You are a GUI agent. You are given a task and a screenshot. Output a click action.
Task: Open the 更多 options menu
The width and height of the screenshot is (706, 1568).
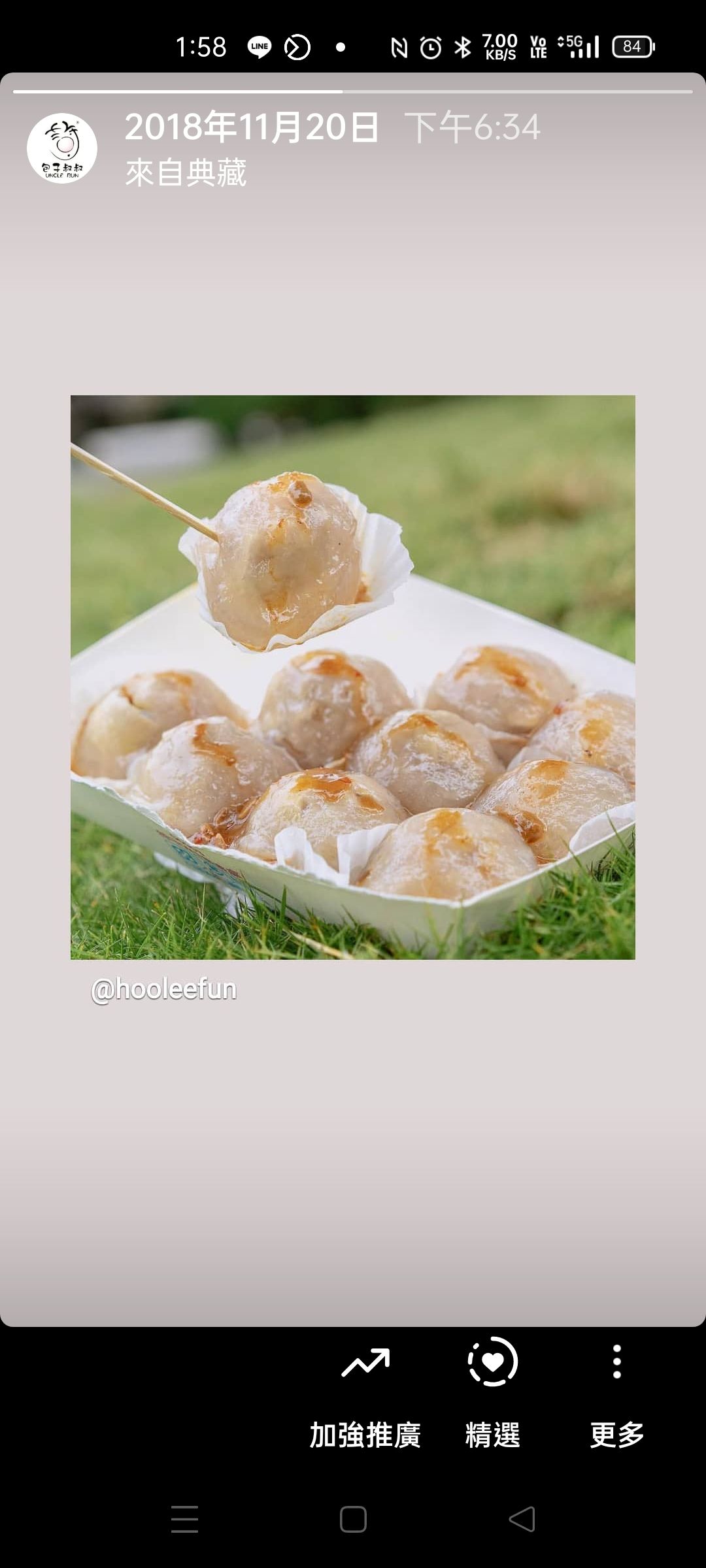click(616, 1392)
